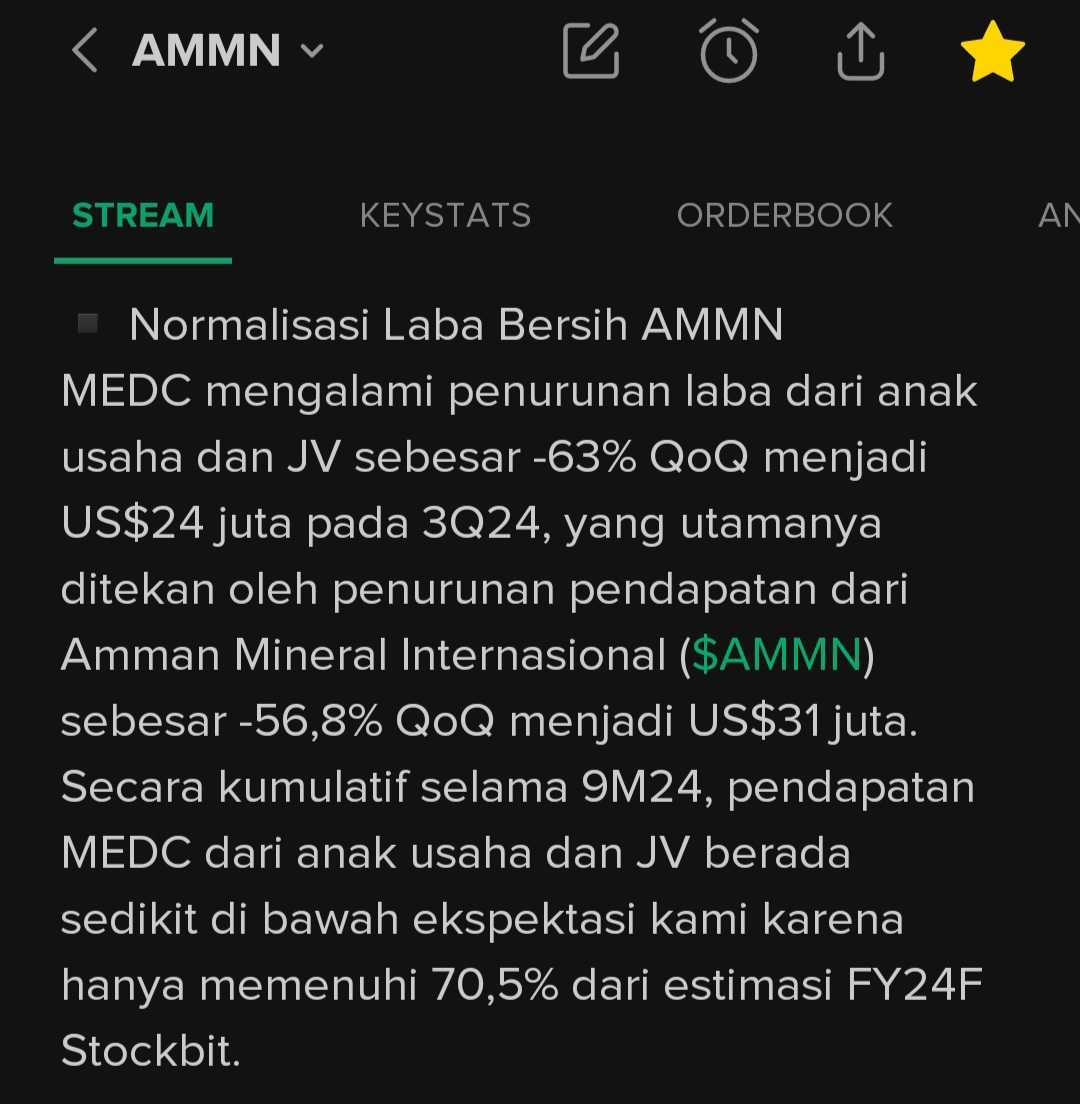Screen dimensions: 1080x1104
Task: Share the AMMN page via the share icon
Action: click(x=860, y=55)
